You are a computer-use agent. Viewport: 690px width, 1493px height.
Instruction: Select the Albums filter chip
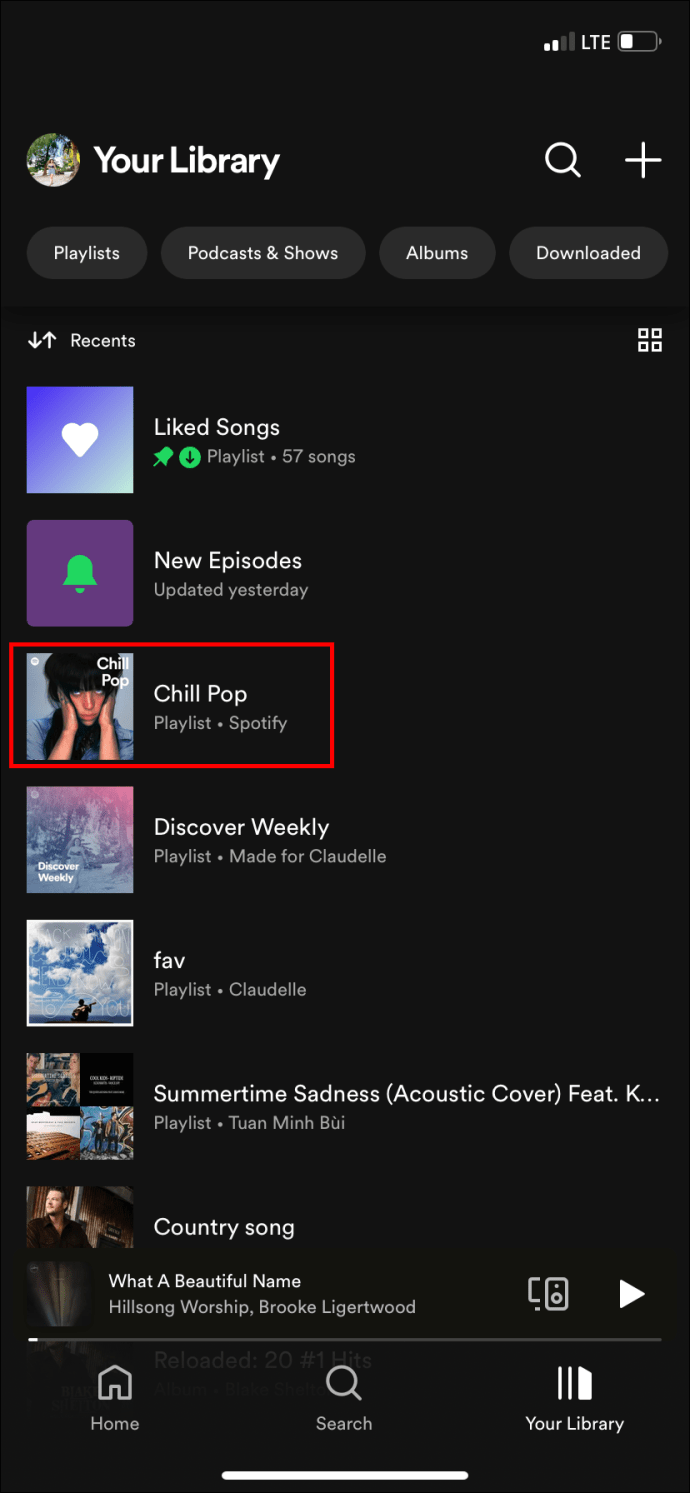[x=437, y=253]
